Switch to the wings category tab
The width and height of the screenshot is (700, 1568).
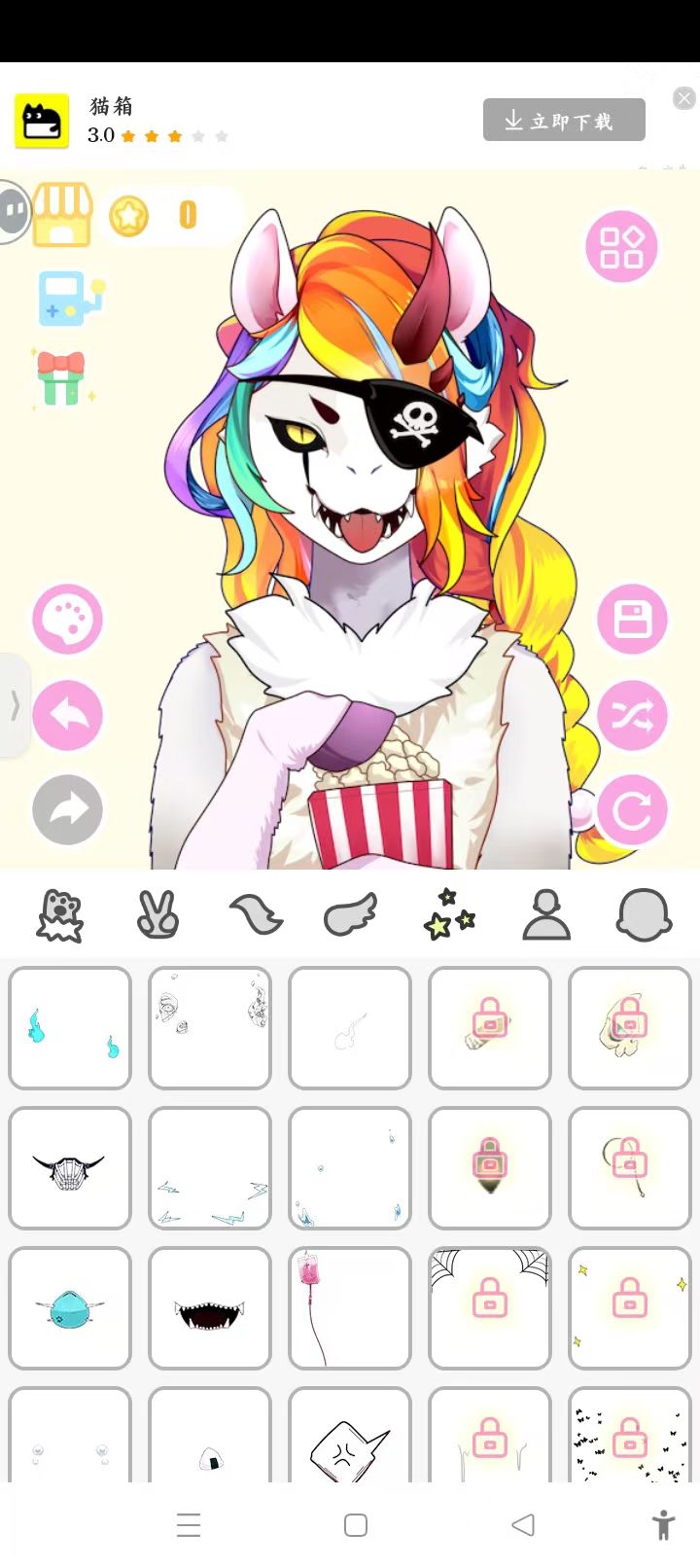(x=350, y=912)
